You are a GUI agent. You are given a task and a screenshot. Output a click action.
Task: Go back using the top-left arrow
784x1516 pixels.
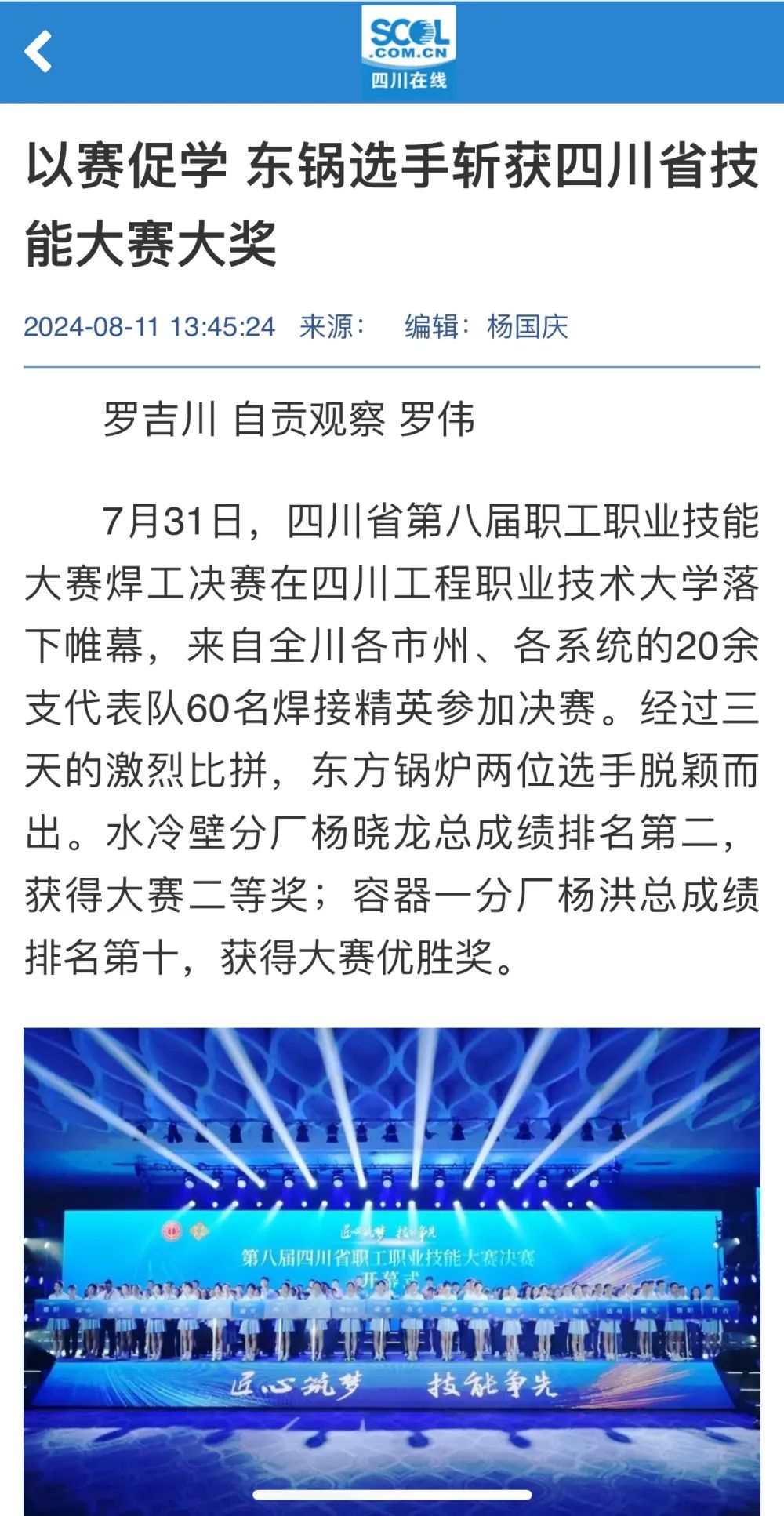38,52
